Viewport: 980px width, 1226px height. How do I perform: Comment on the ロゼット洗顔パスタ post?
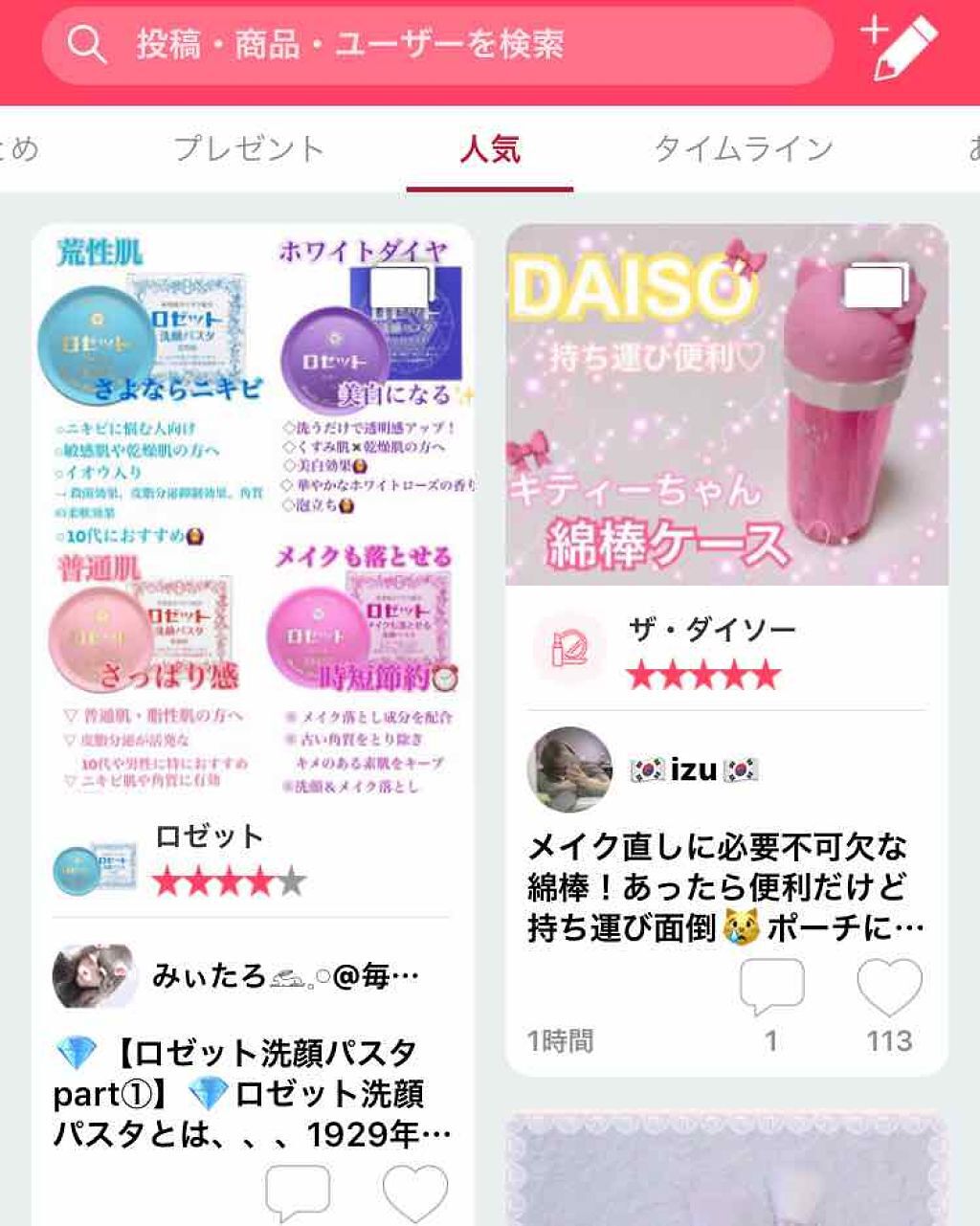tap(298, 1193)
